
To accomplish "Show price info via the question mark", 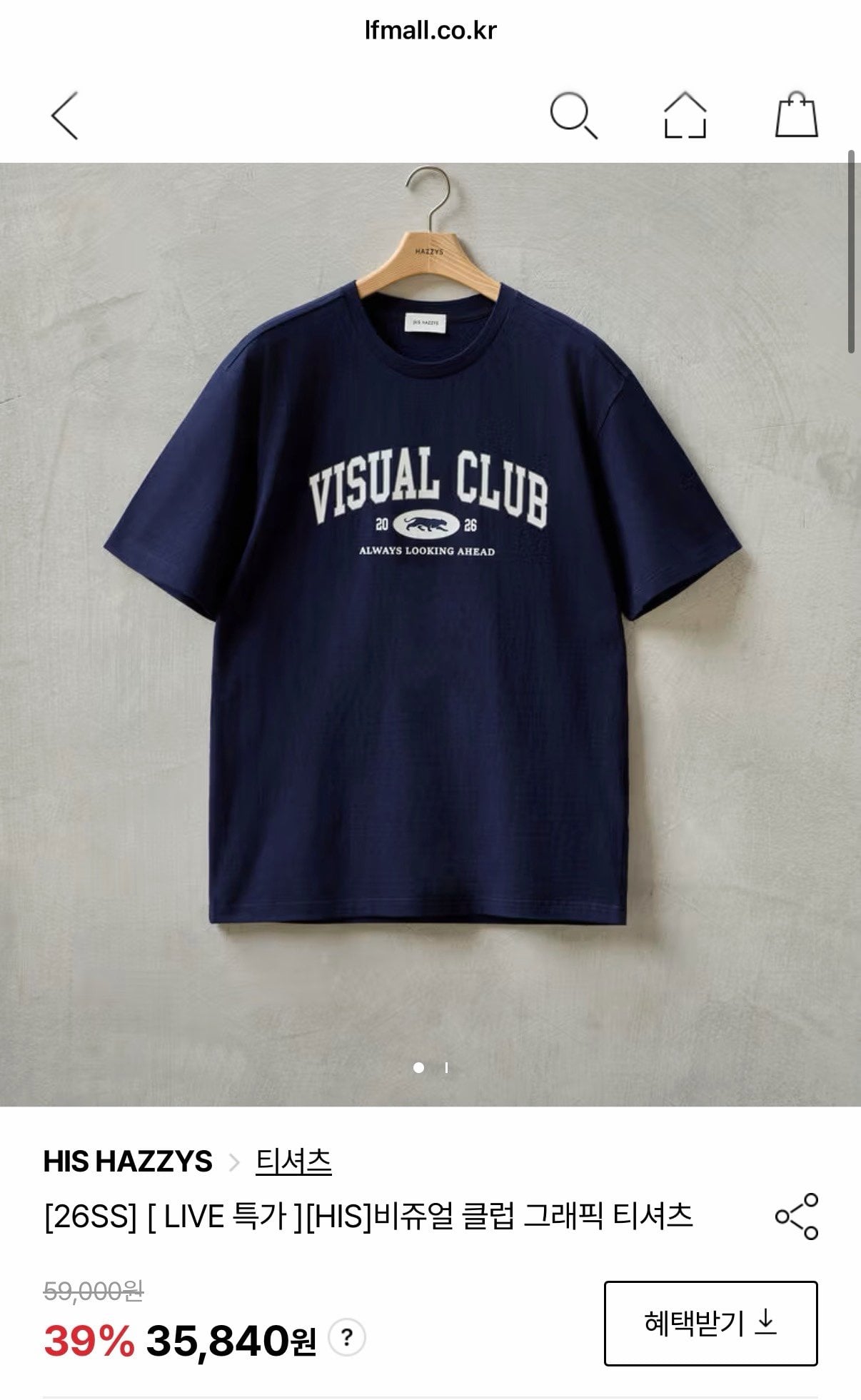I will click(x=347, y=1337).
